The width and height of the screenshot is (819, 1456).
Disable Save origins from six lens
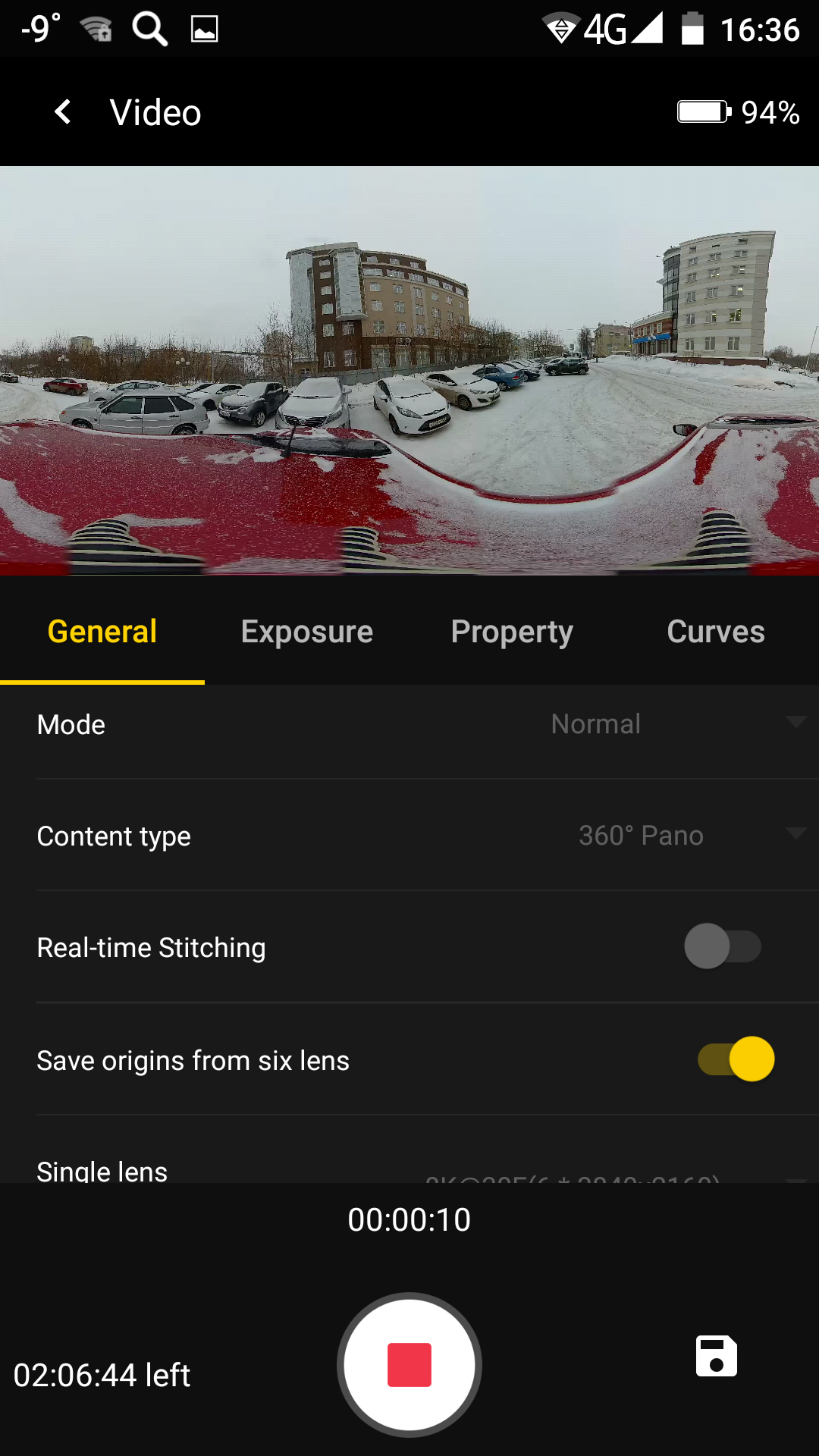click(736, 1059)
